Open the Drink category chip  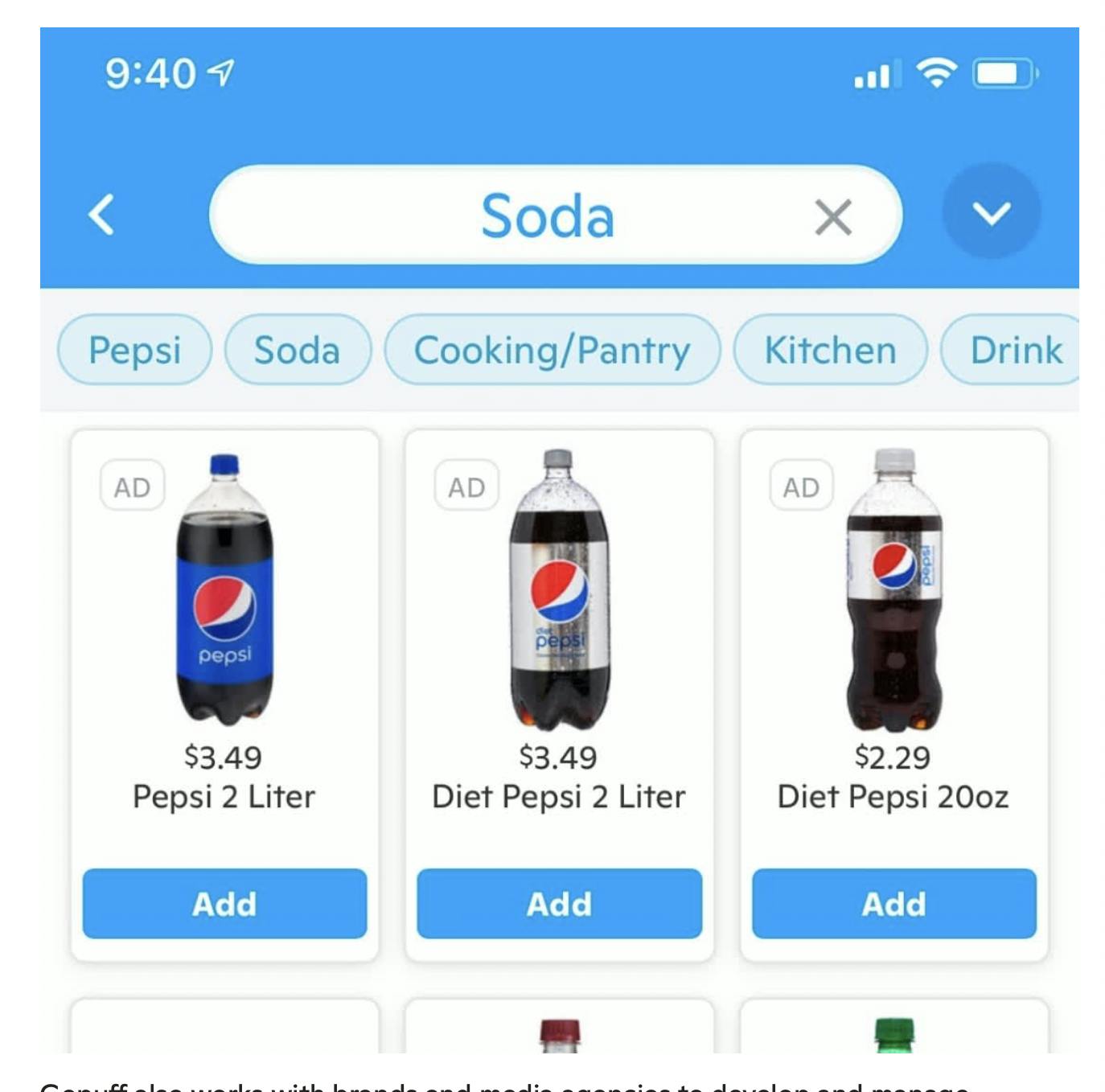1015,351
